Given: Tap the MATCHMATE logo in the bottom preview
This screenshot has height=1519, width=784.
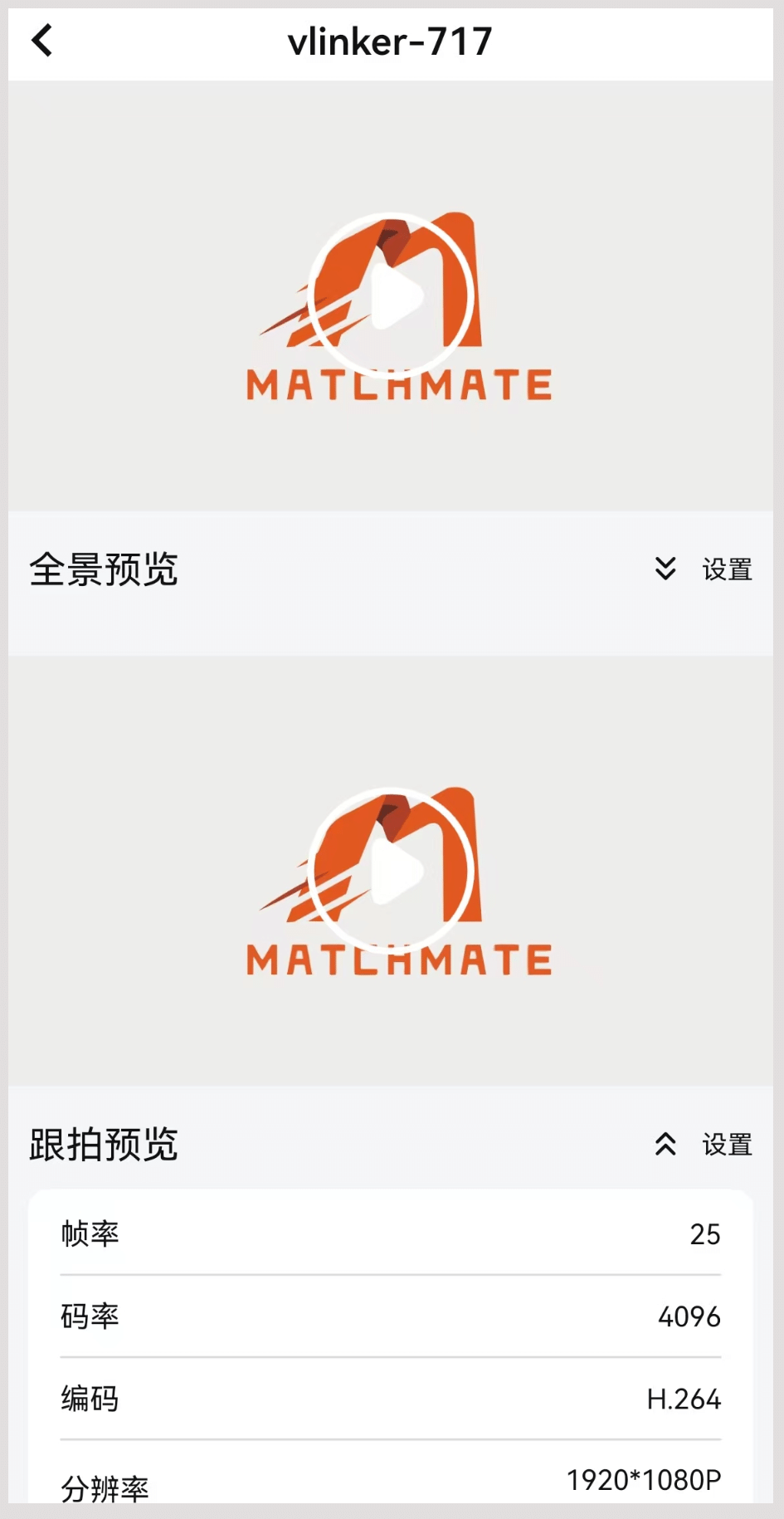Looking at the screenshot, I should coord(398,960).
